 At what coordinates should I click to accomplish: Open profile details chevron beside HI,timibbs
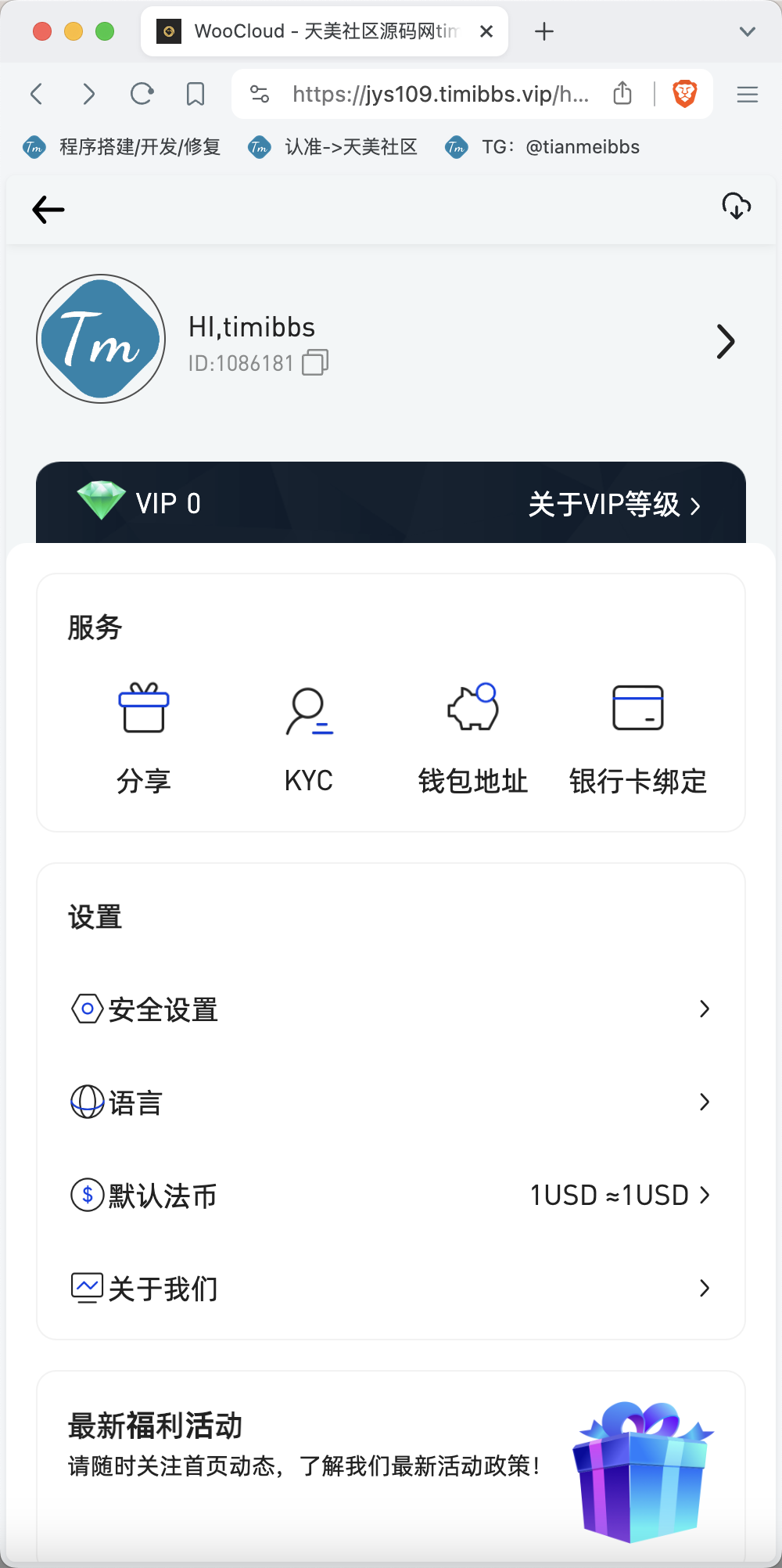coord(726,342)
